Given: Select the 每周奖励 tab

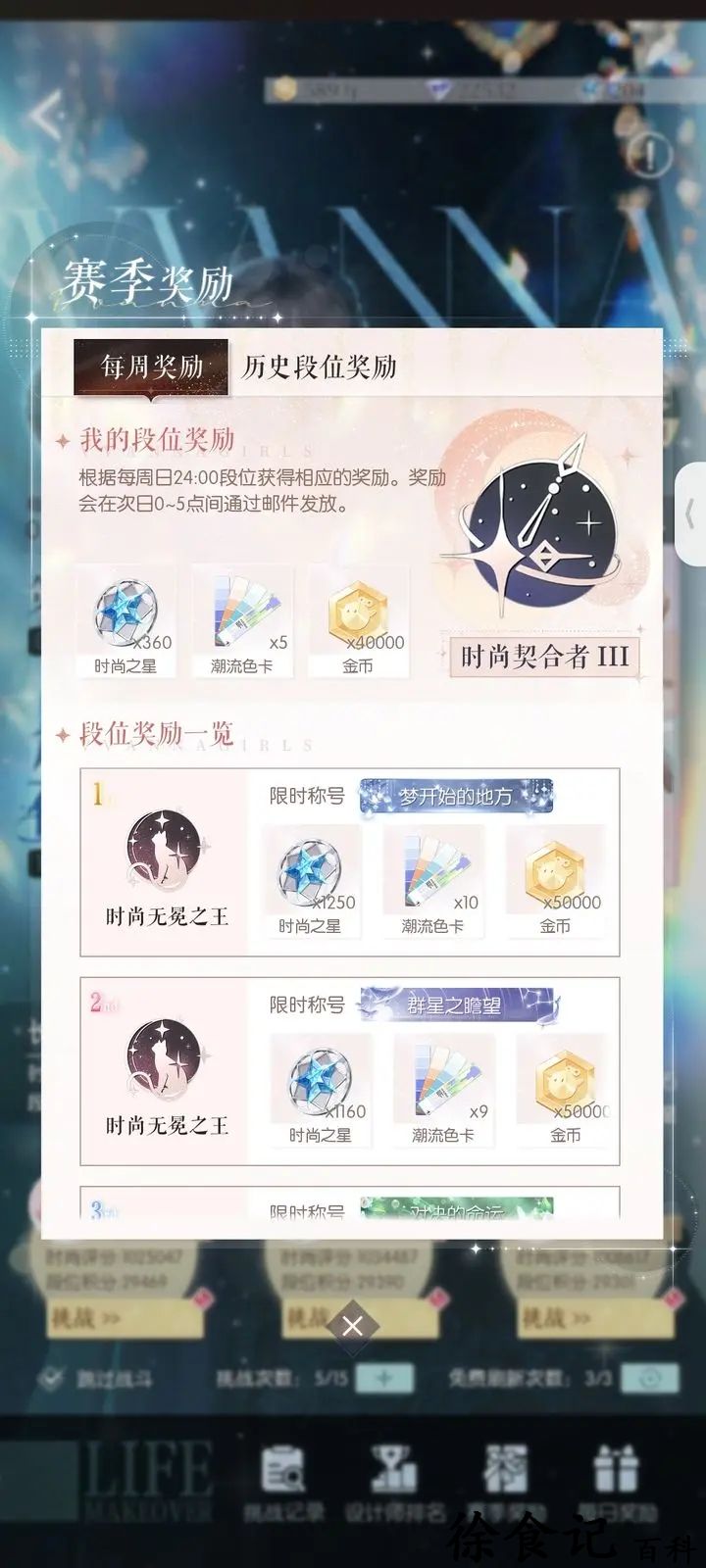Looking at the screenshot, I should click(x=151, y=367).
